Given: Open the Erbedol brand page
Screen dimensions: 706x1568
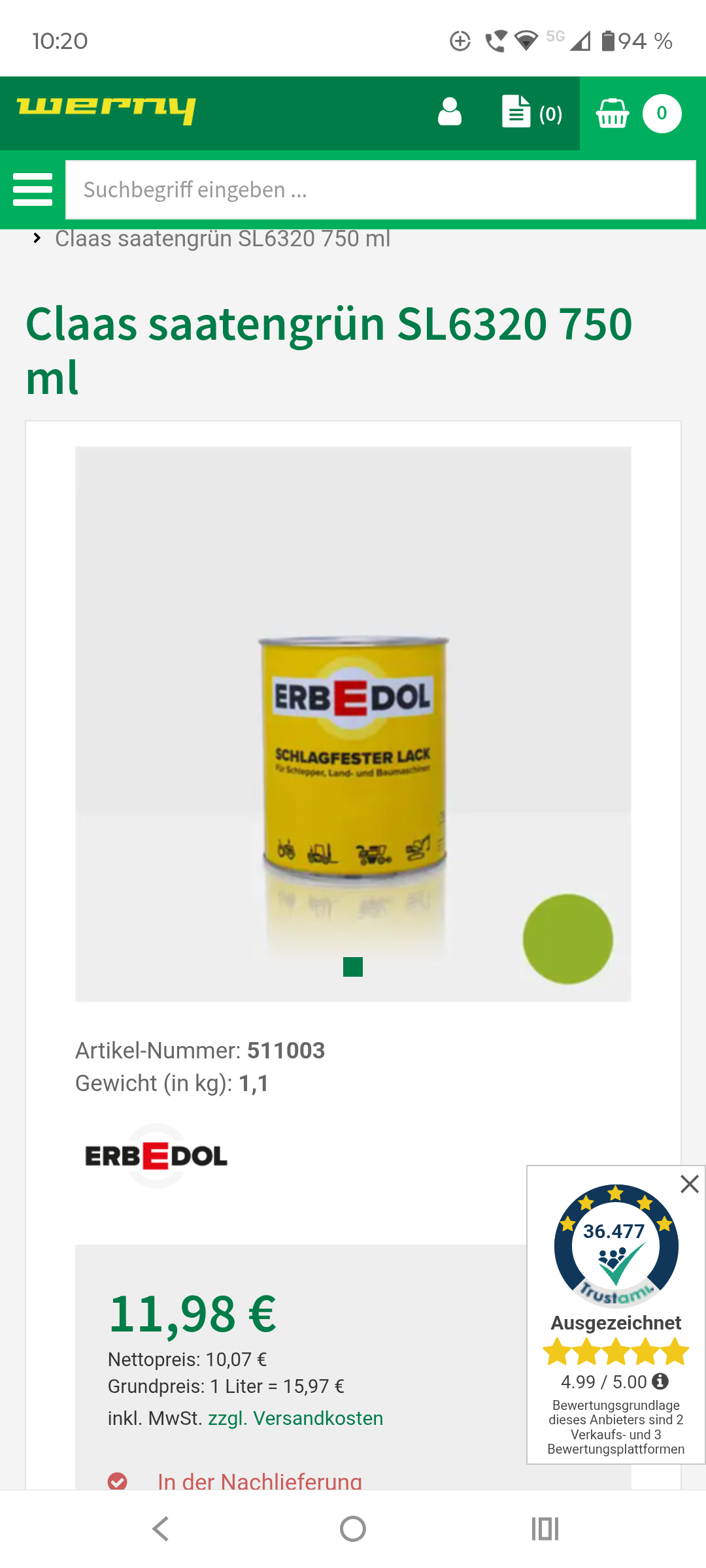Looking at the screenshot, I should [x=156, y=1156].
